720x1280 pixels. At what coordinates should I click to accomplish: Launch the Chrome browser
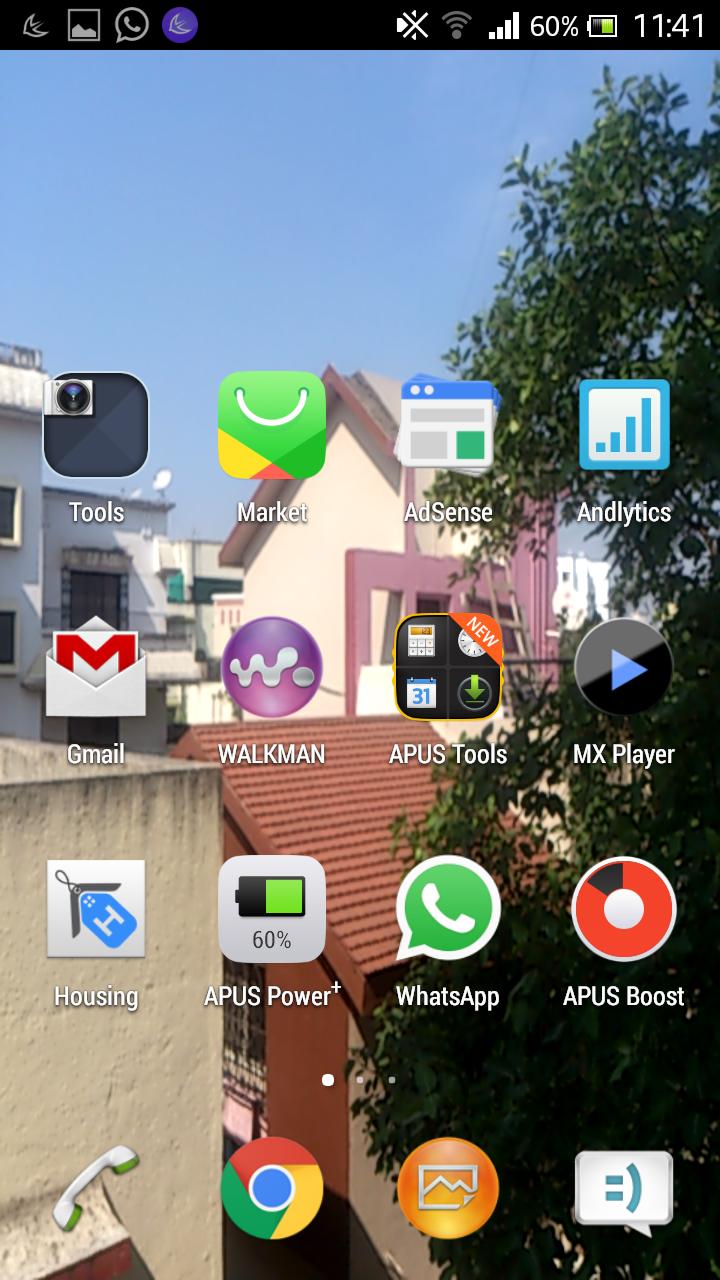272,1188
